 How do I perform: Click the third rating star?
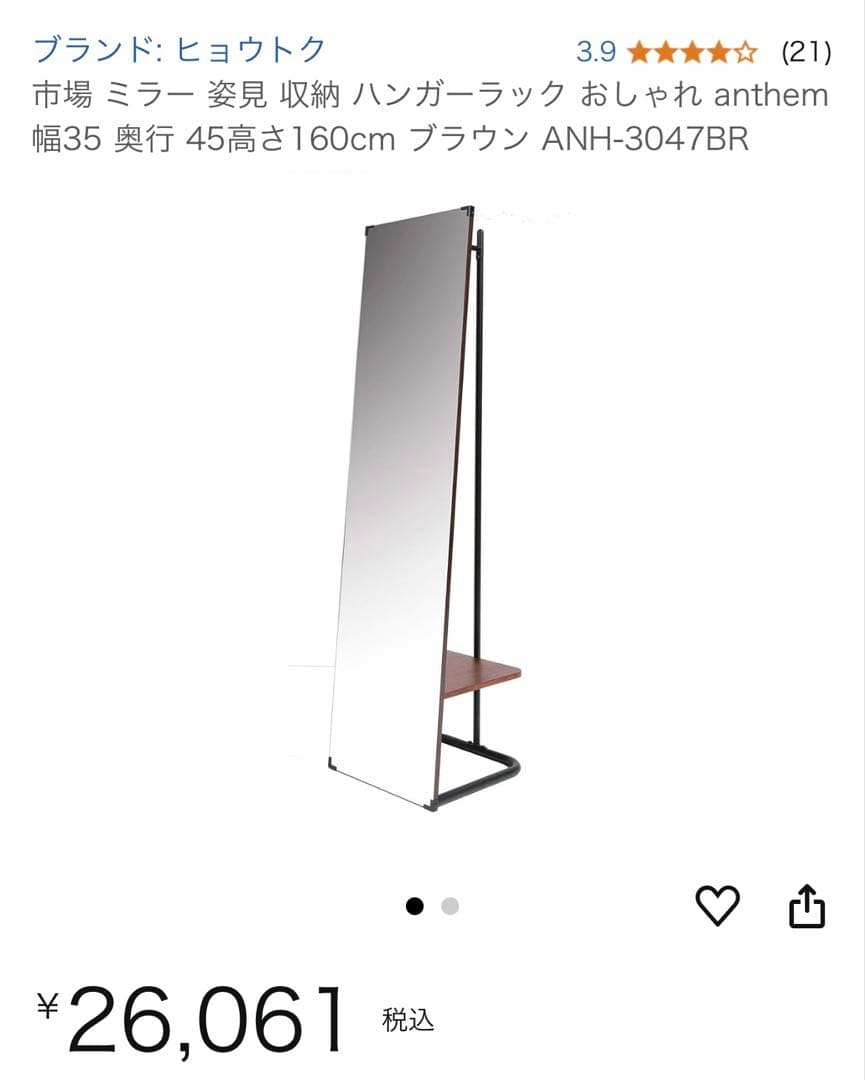click(686, 48)
